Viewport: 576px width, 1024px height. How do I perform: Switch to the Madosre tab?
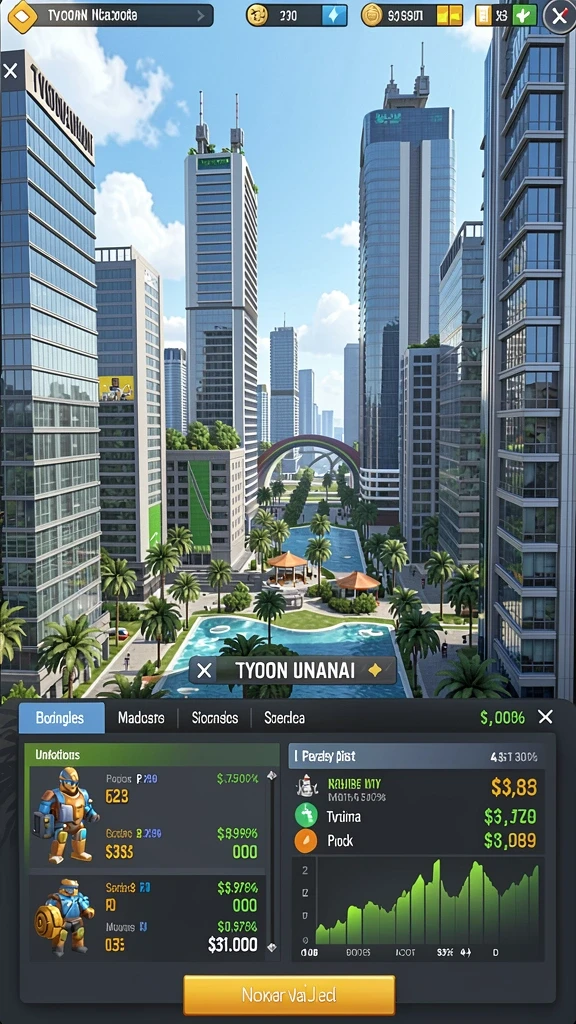[141, 718]
